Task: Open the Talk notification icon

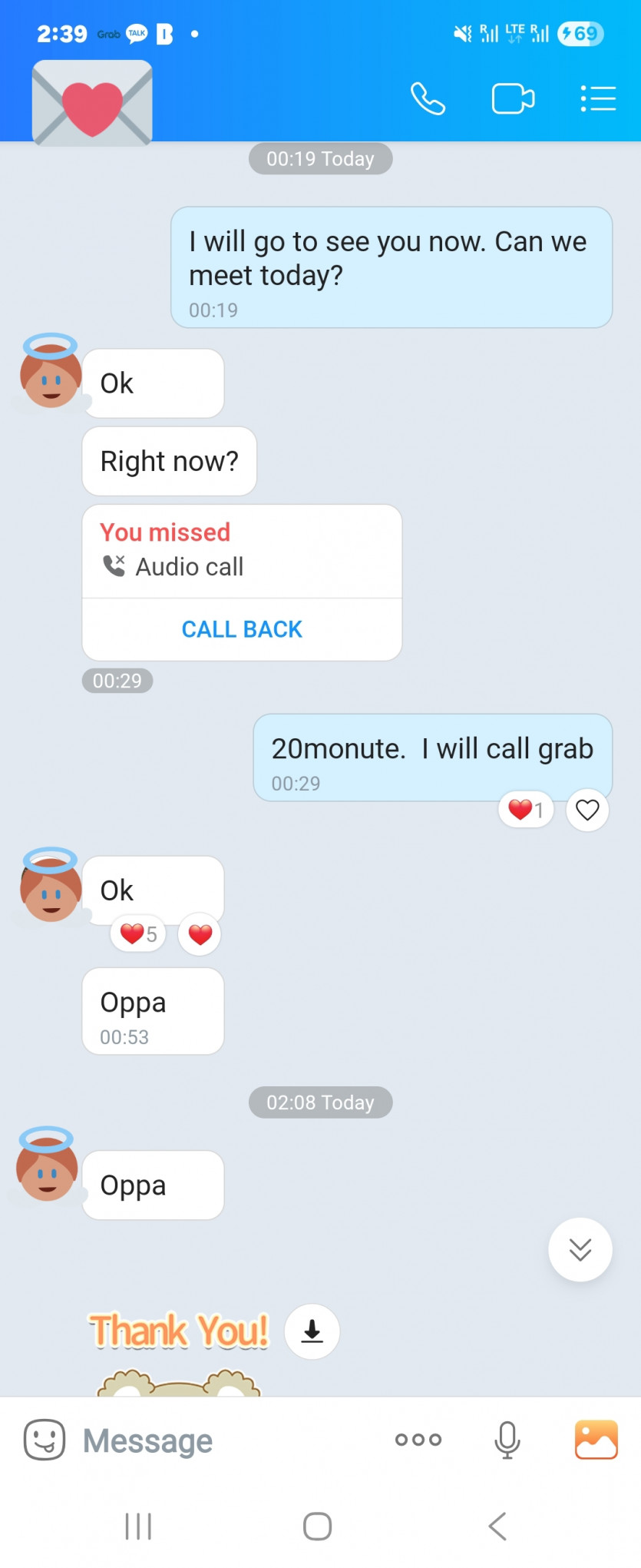Action: [137, 34]
